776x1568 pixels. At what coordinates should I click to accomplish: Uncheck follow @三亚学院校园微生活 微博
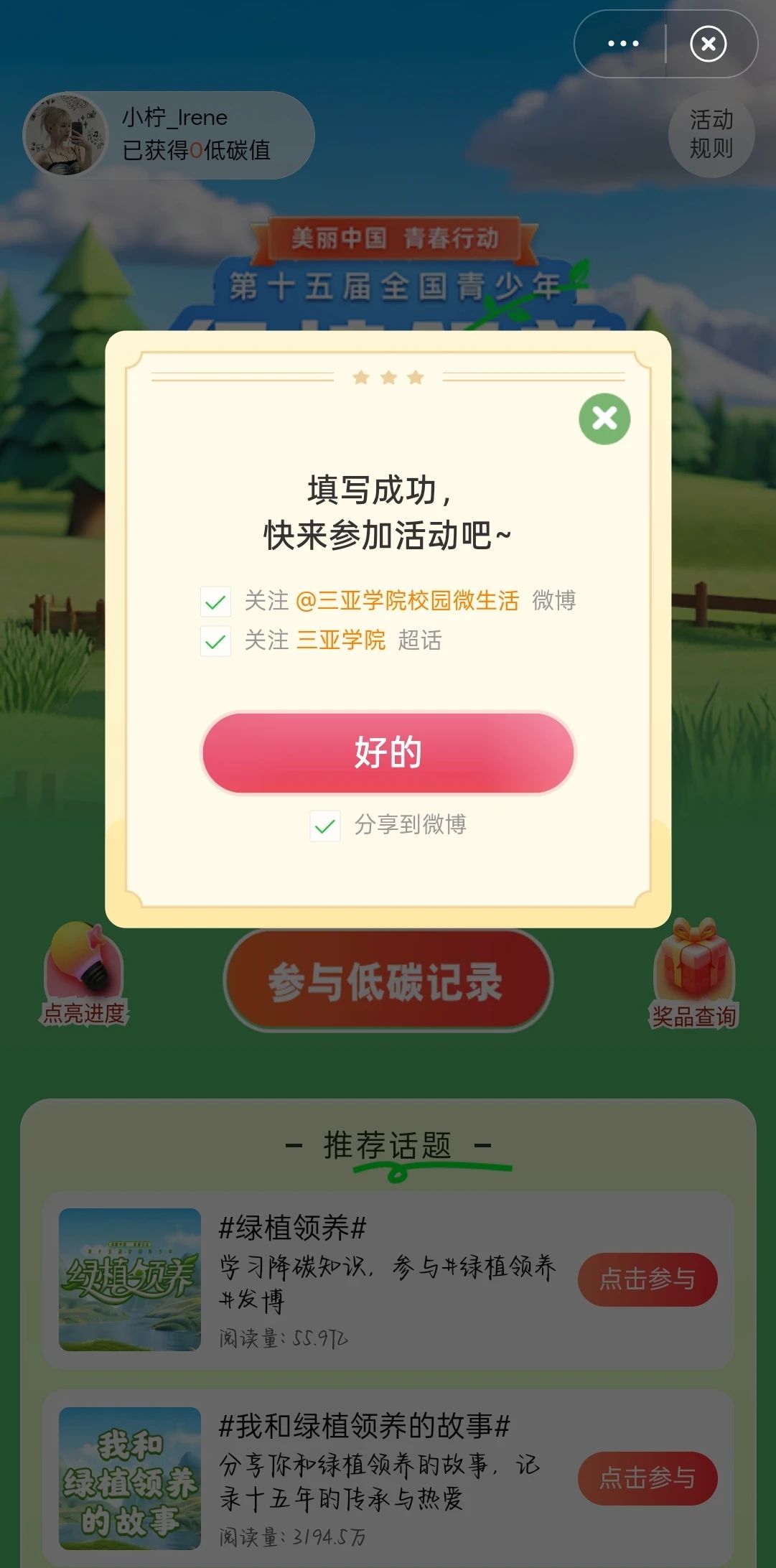pyautogui.click(x=215, y=602)
